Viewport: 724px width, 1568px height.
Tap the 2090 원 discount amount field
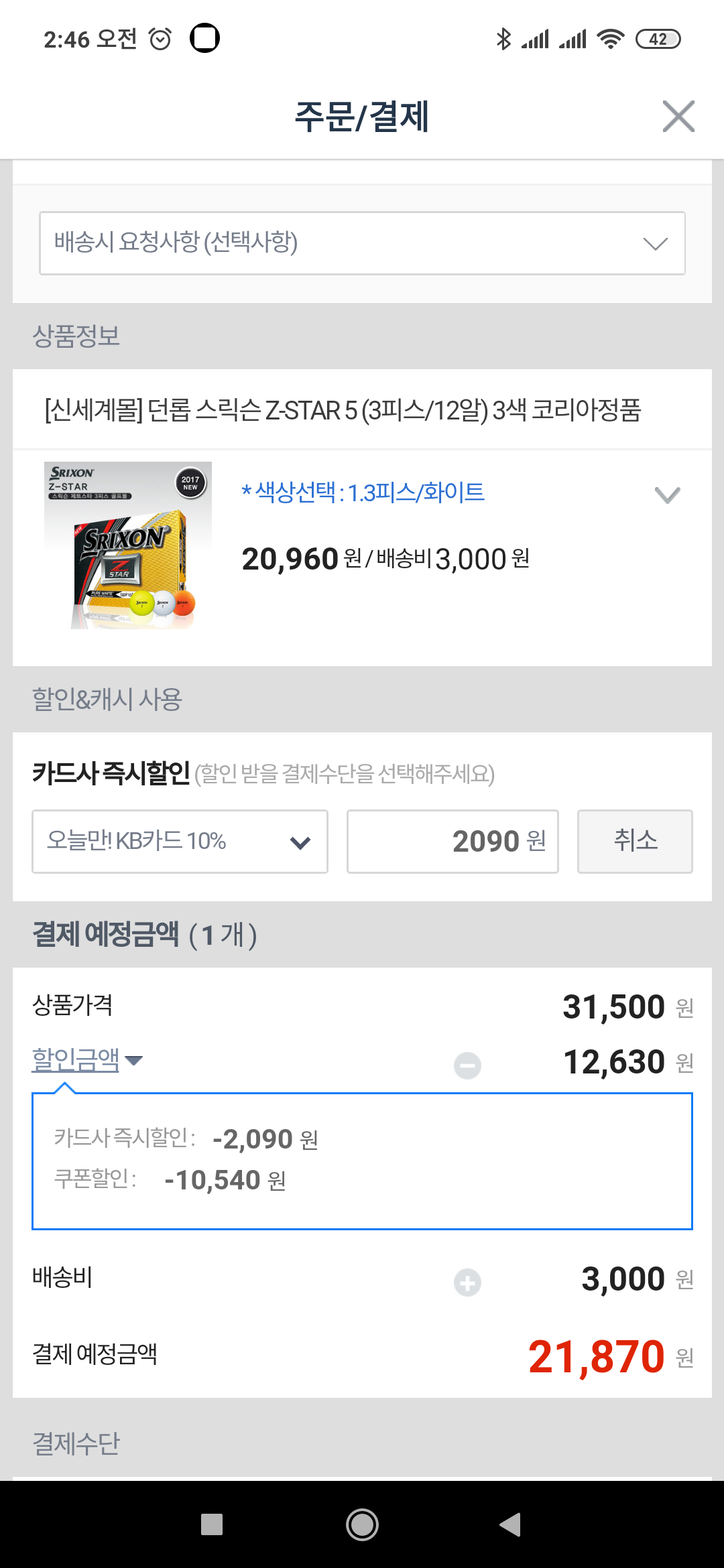click(452, 842)
